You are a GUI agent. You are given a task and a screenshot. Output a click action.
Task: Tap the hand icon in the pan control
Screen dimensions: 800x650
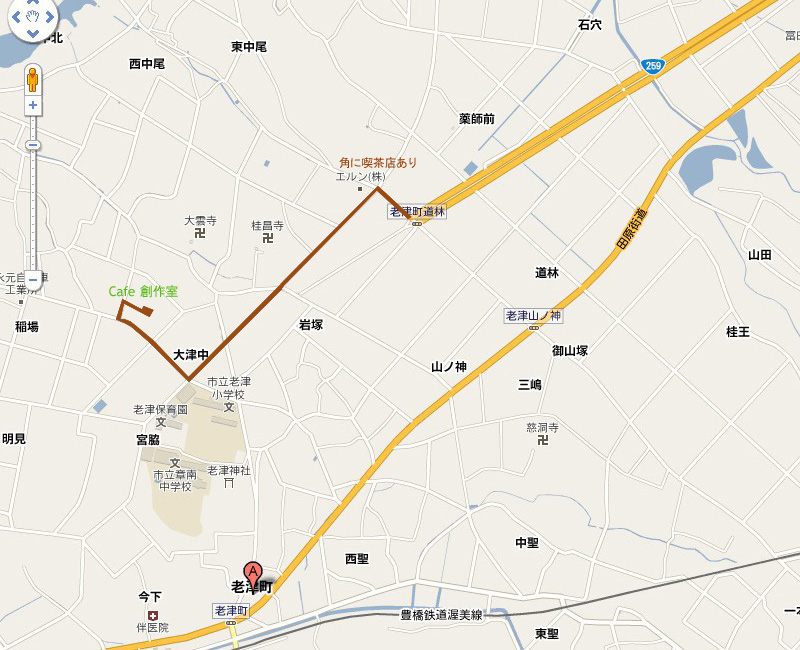33,15
